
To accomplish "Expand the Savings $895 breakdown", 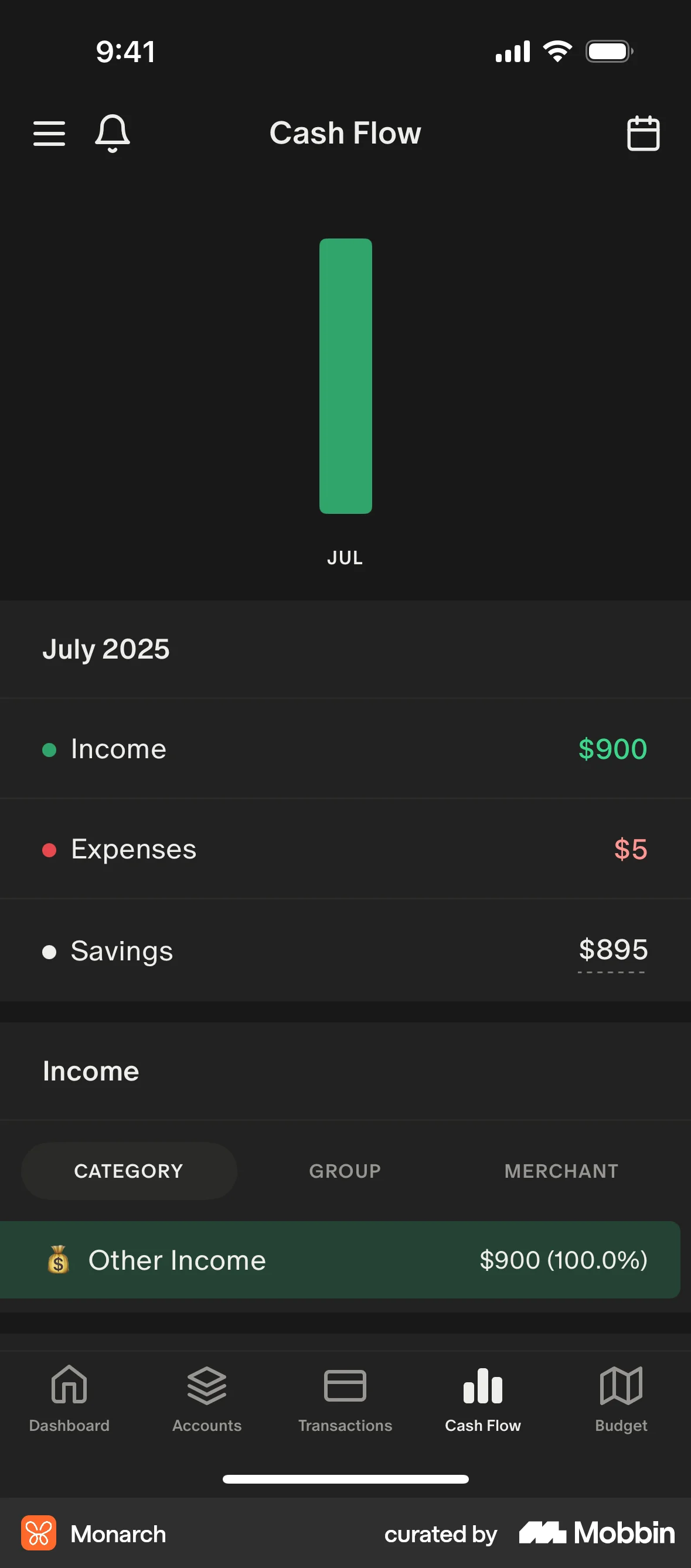I will tap(612, 951).
